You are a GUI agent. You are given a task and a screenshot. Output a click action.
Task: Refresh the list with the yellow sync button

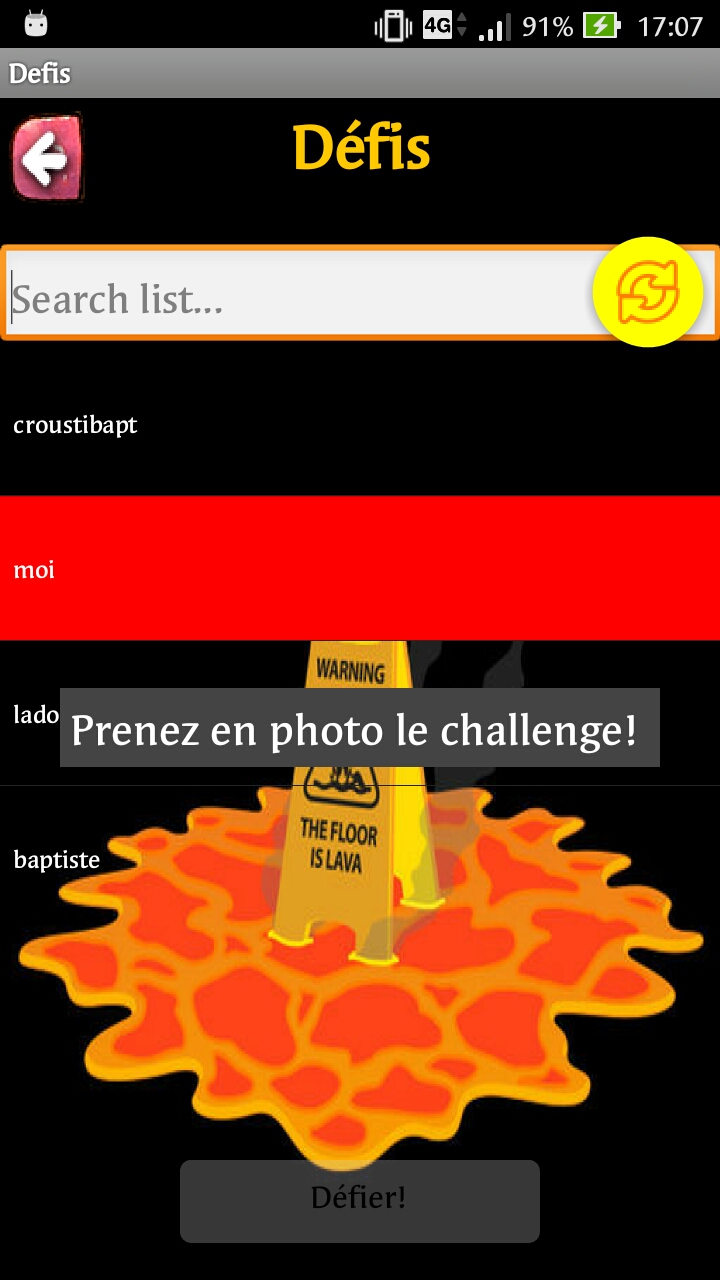647,293
